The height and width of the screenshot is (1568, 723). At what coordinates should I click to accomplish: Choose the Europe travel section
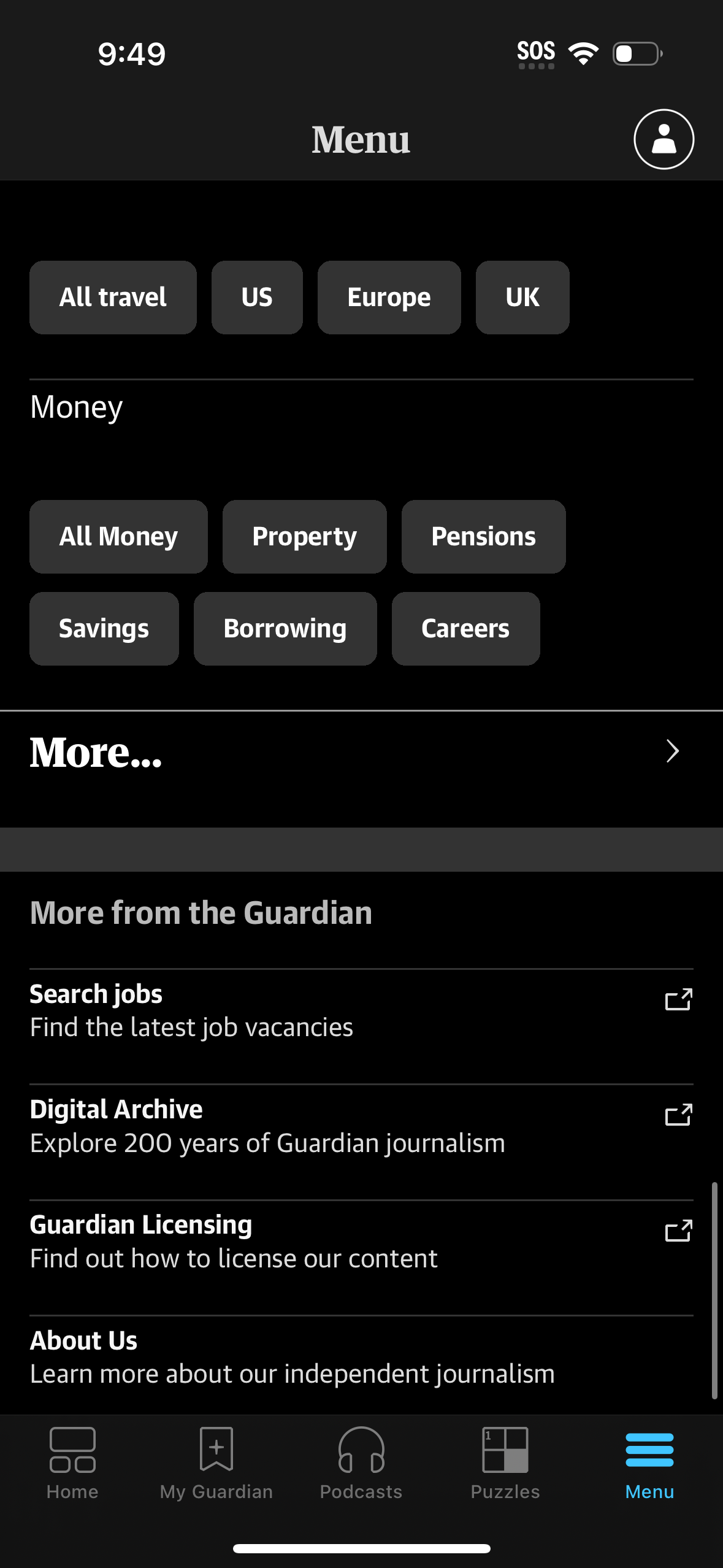coord(389,298)
